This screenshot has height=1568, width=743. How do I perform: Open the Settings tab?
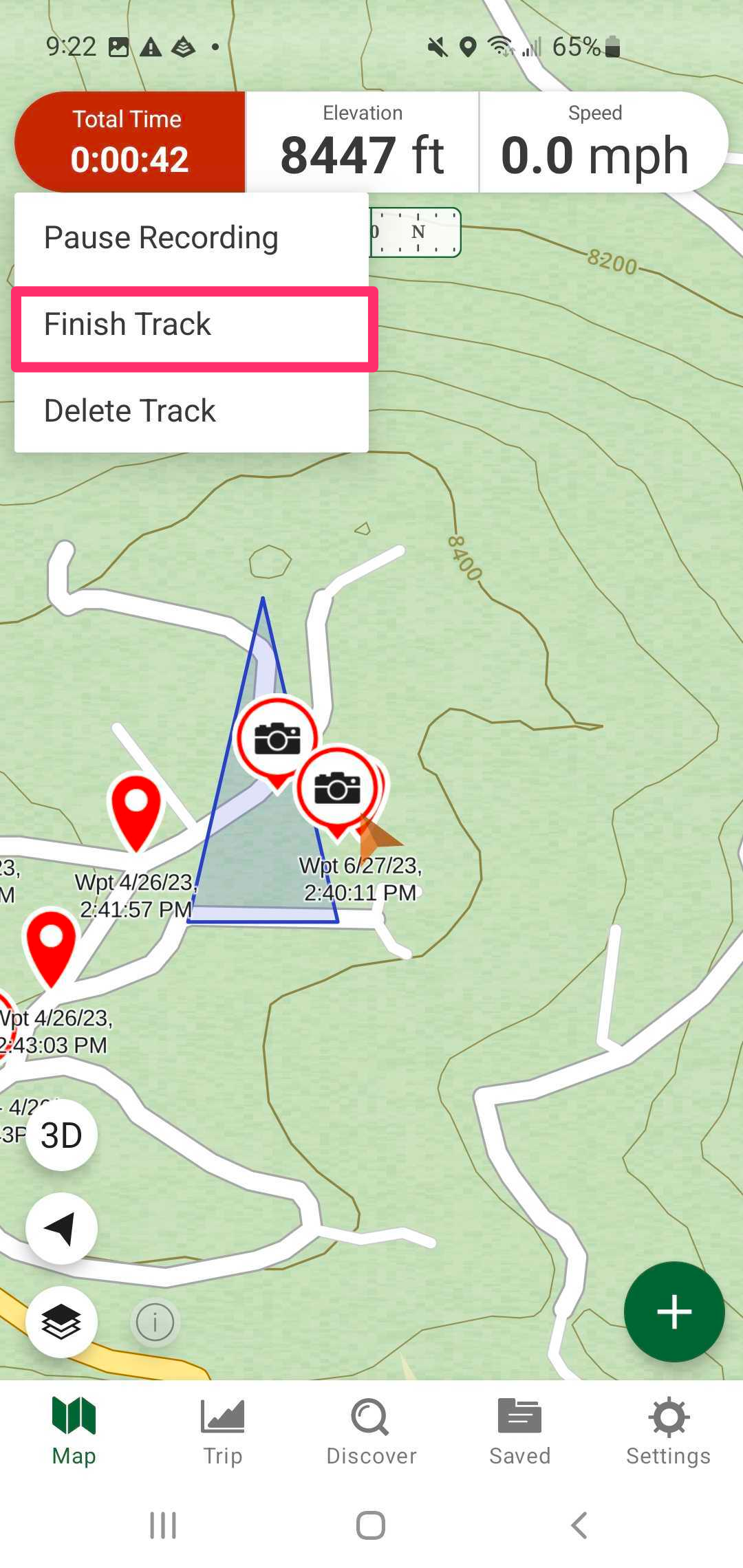tap(668, 1432)
